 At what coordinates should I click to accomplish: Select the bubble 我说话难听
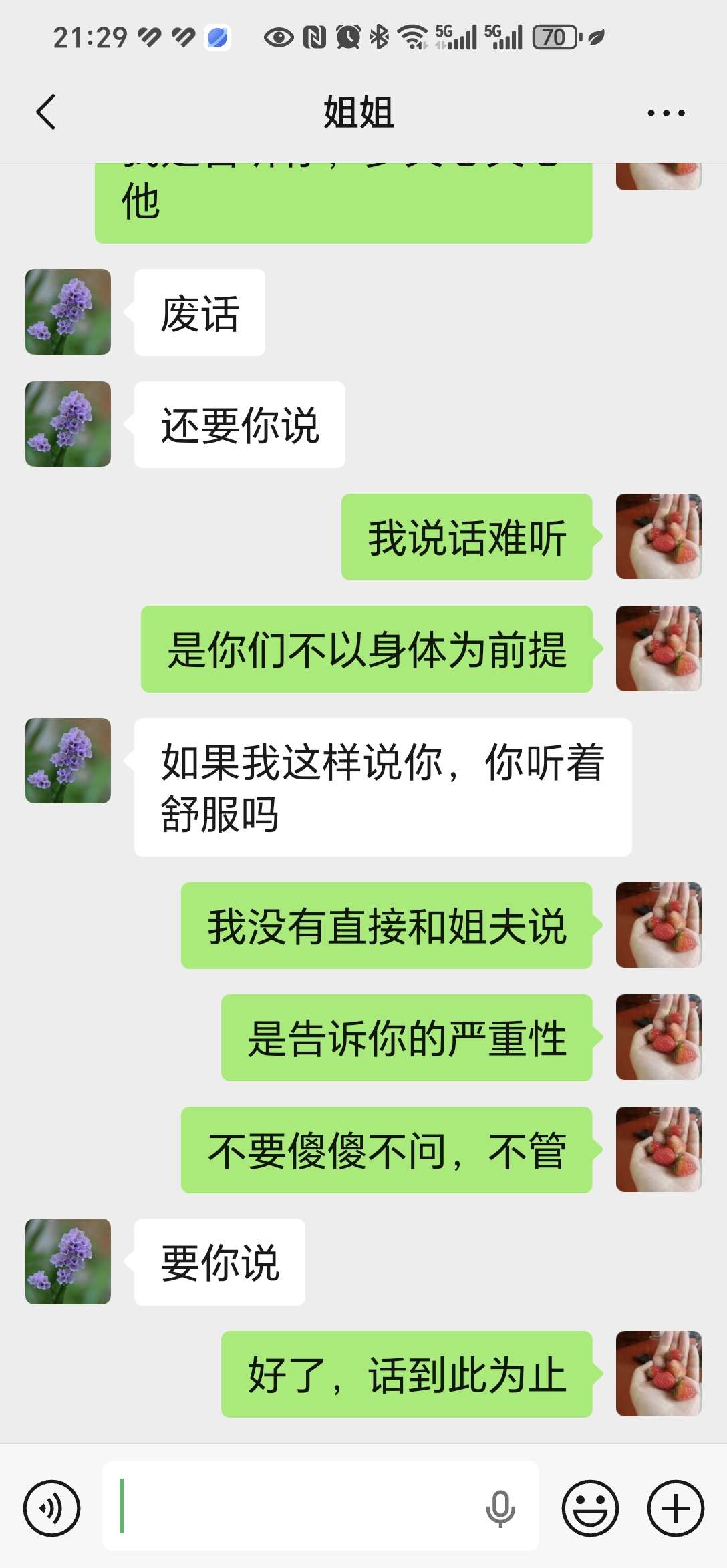[x=468, y=538]
